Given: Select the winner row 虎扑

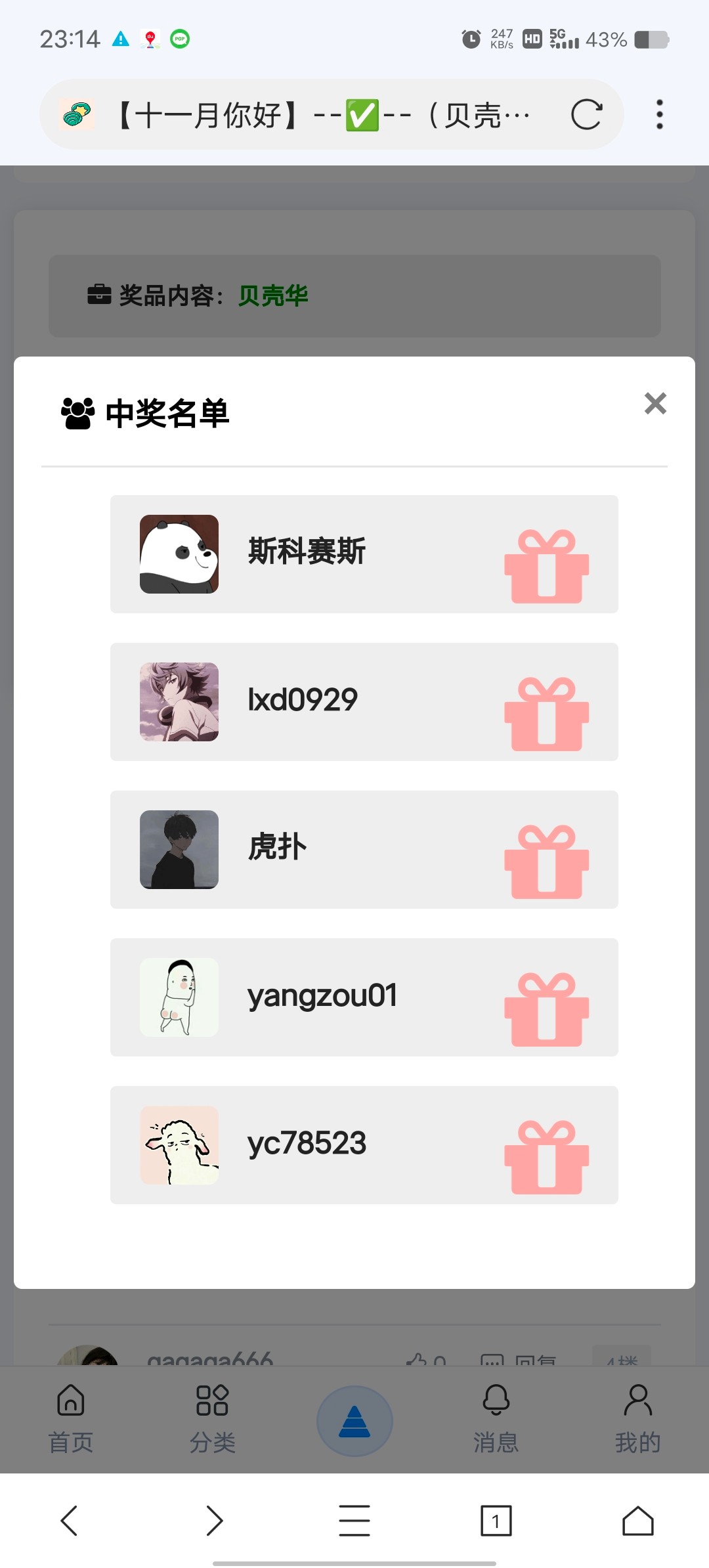Looking at the screenshot, I should [364, 849].
